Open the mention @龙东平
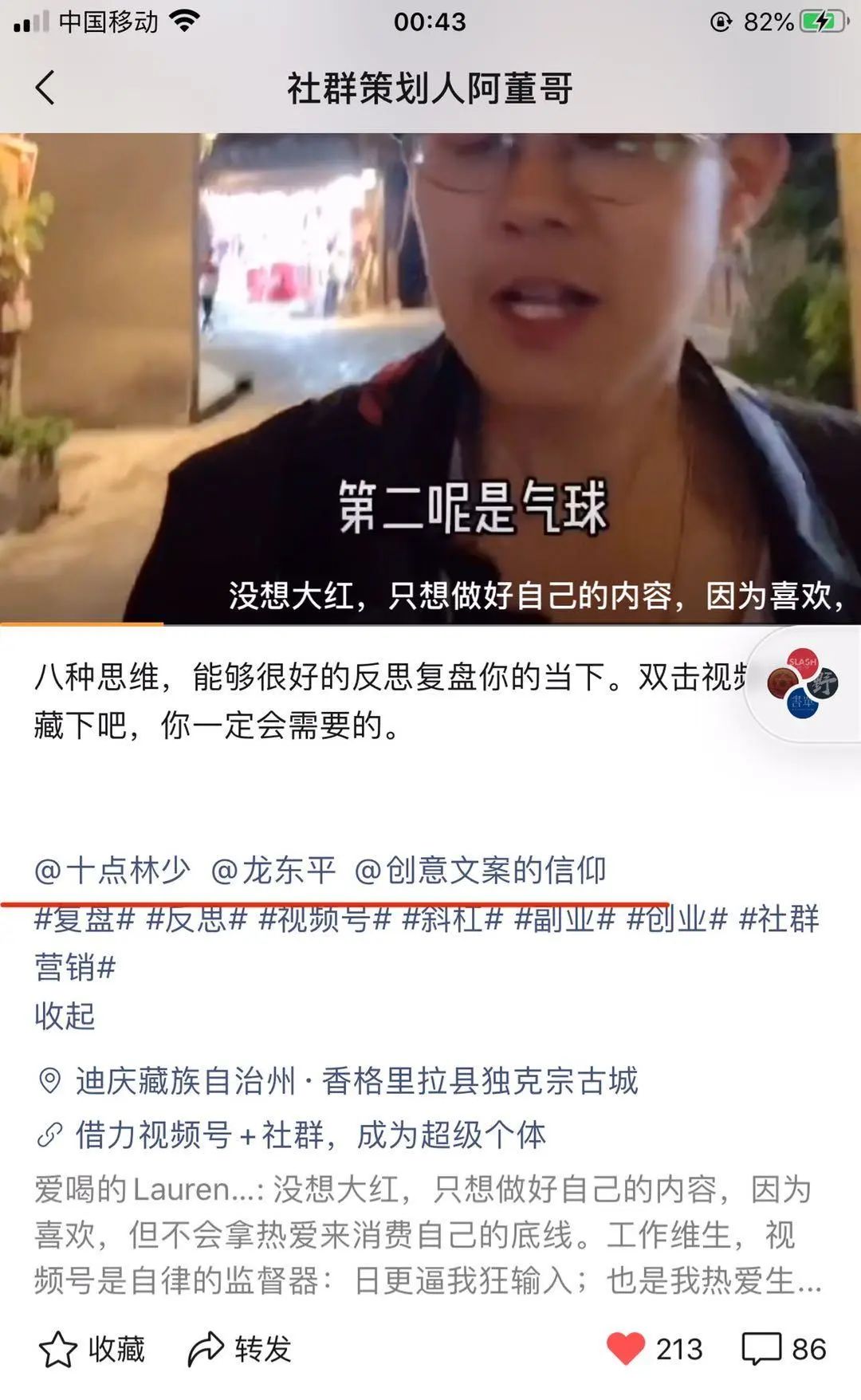 pos(273,870)
